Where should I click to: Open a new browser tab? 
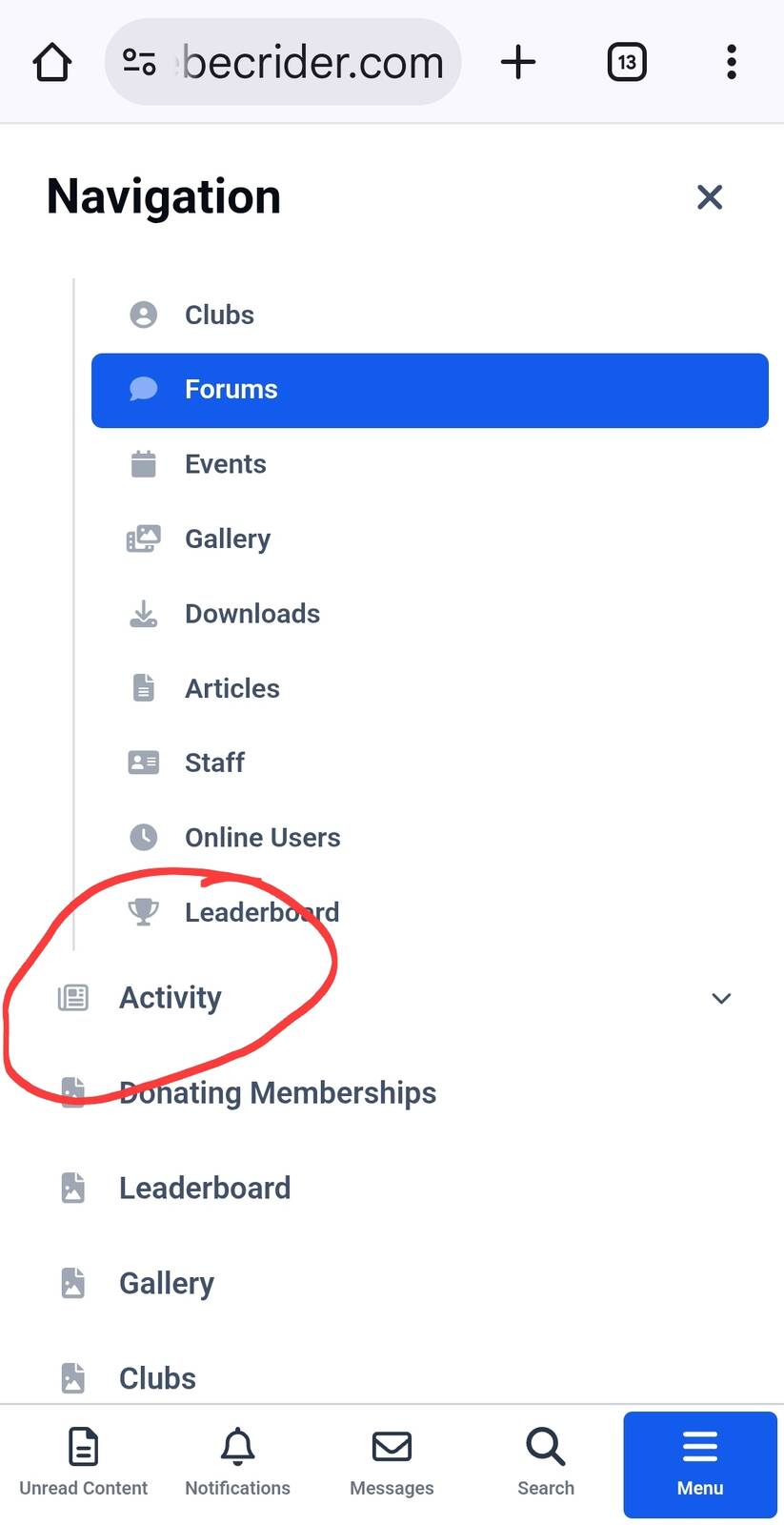pos(518,63)
